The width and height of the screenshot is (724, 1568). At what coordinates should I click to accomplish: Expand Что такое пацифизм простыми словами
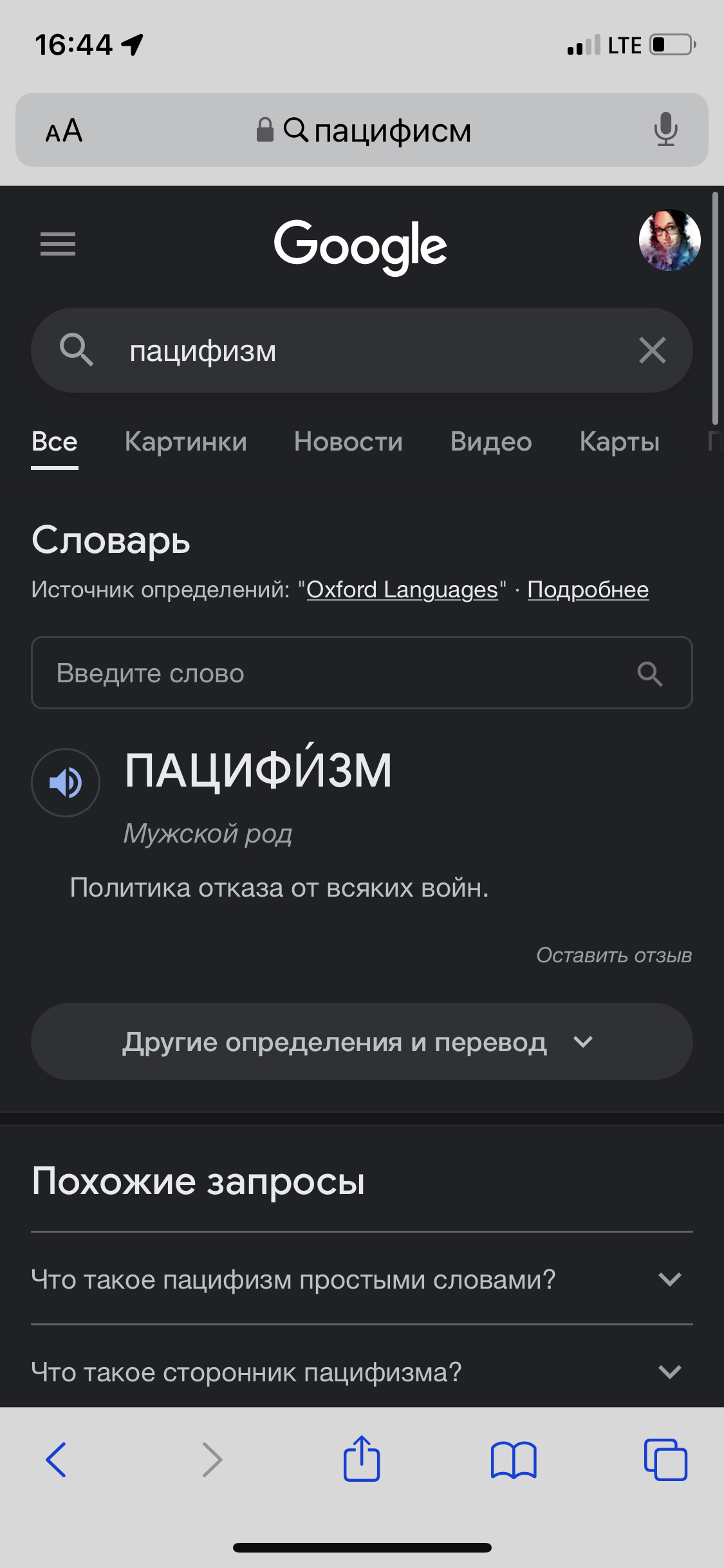point(362,1279)
